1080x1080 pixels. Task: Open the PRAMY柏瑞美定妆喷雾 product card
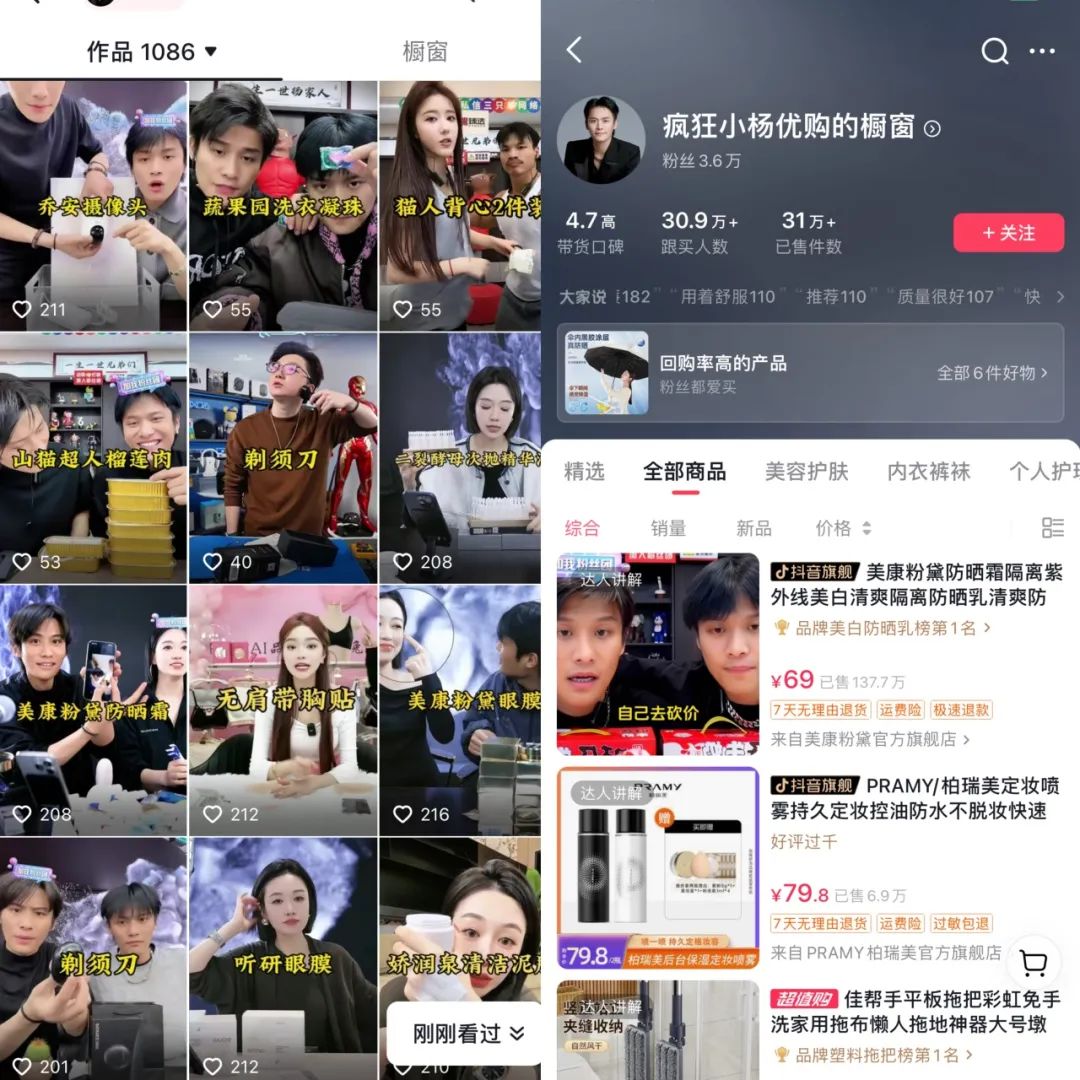click(810, 868)
